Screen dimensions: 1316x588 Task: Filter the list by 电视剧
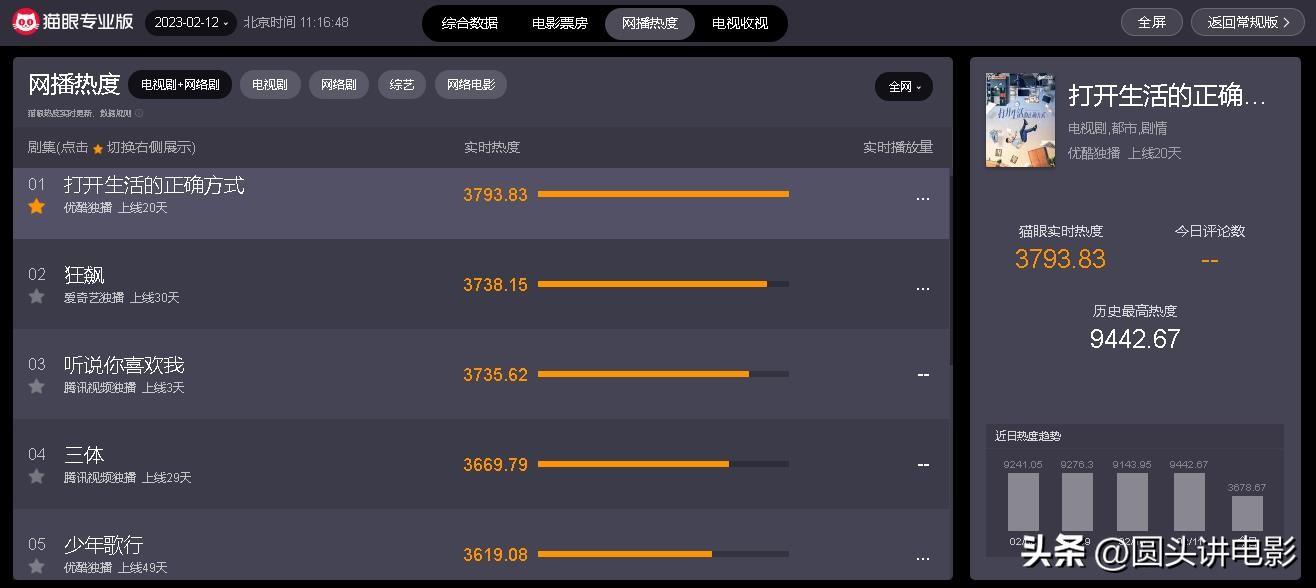(x=270, y=85)
